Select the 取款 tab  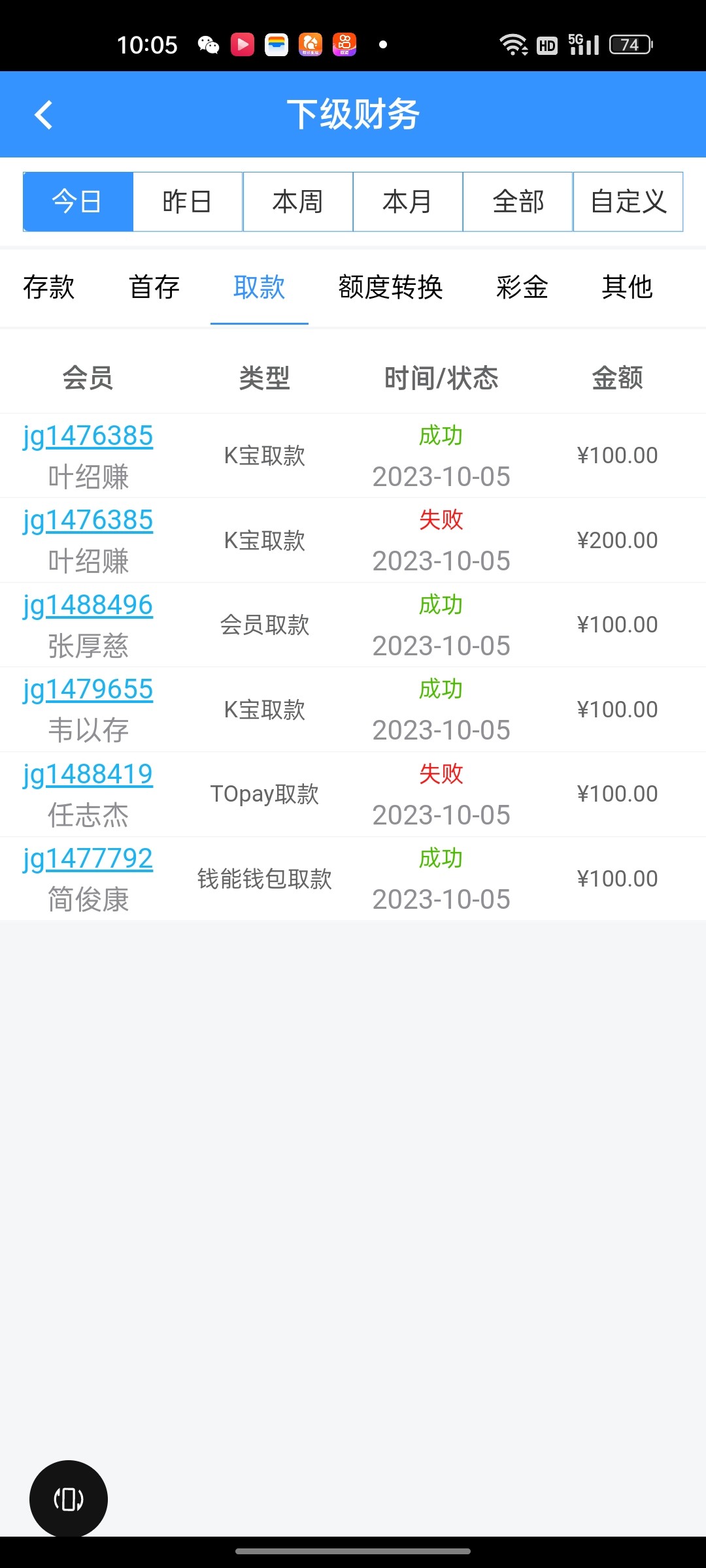click(260, 287)
